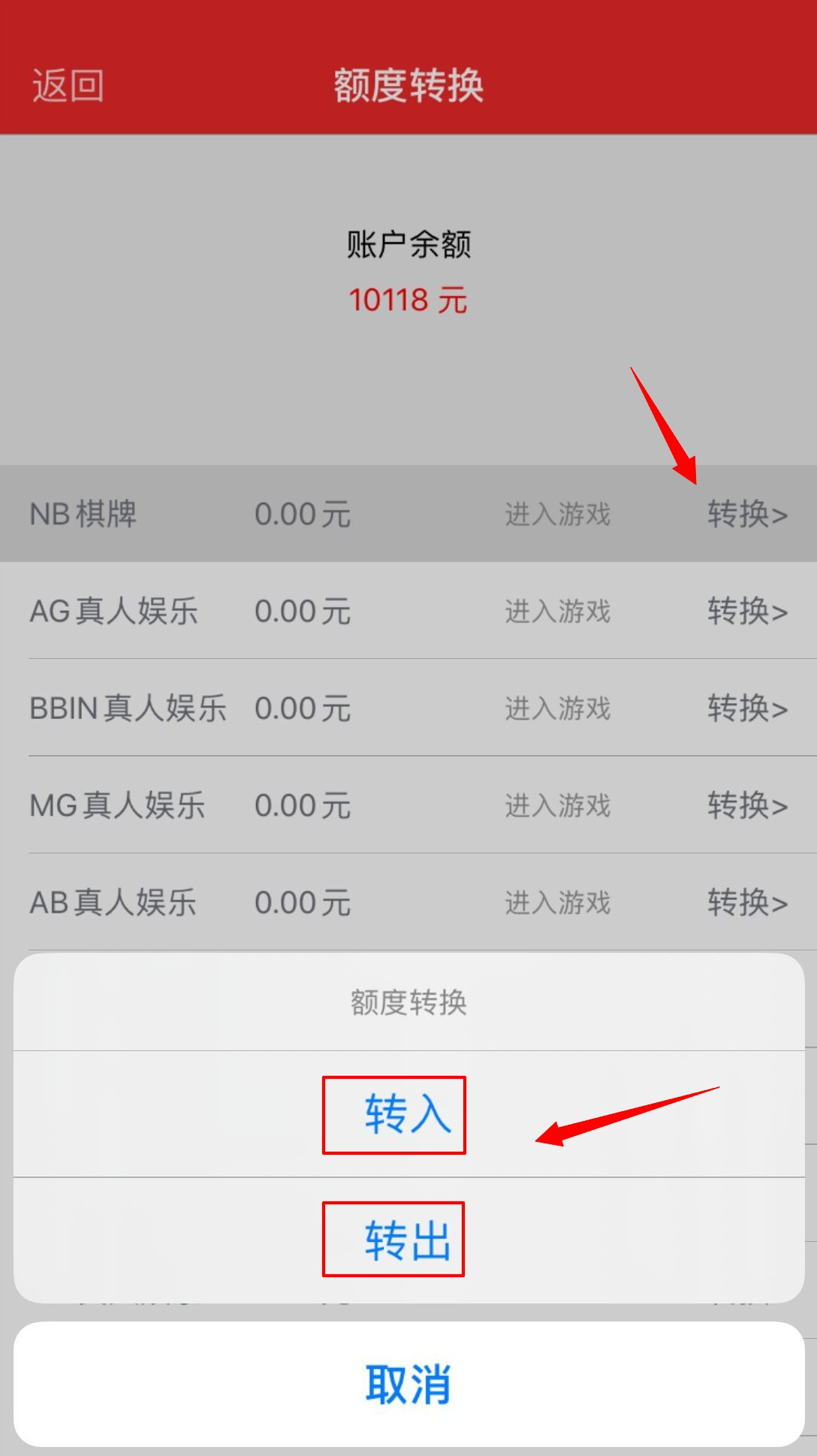This screenshot has width=817, height=1456.
Task: Choose 转出 in the action sheet
Action: [x=408, y=1240]
